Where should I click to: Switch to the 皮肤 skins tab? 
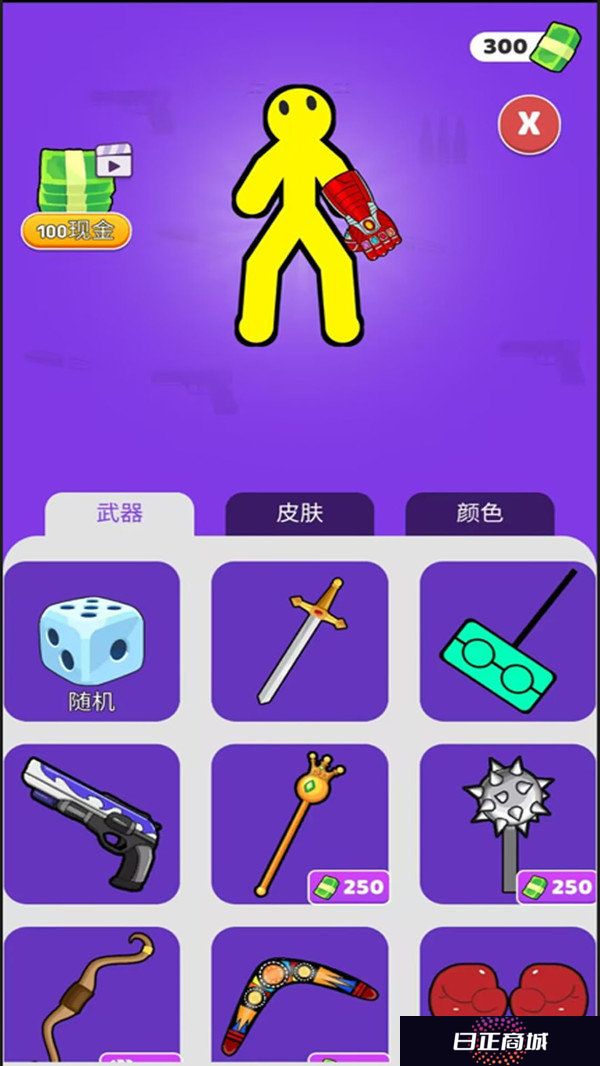coord(299,514)
